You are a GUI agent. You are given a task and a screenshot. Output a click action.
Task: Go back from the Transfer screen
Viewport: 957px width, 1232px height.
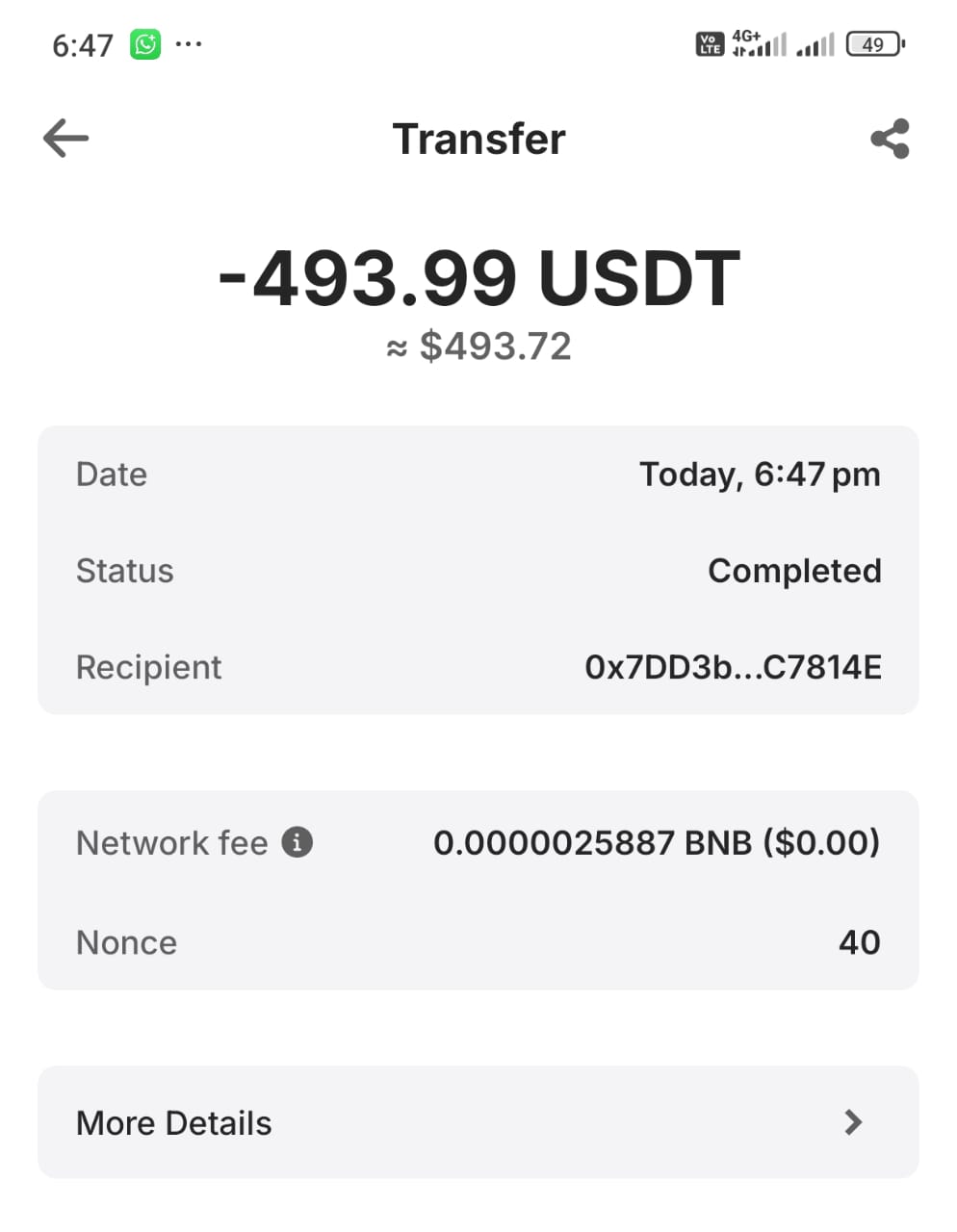65,139
